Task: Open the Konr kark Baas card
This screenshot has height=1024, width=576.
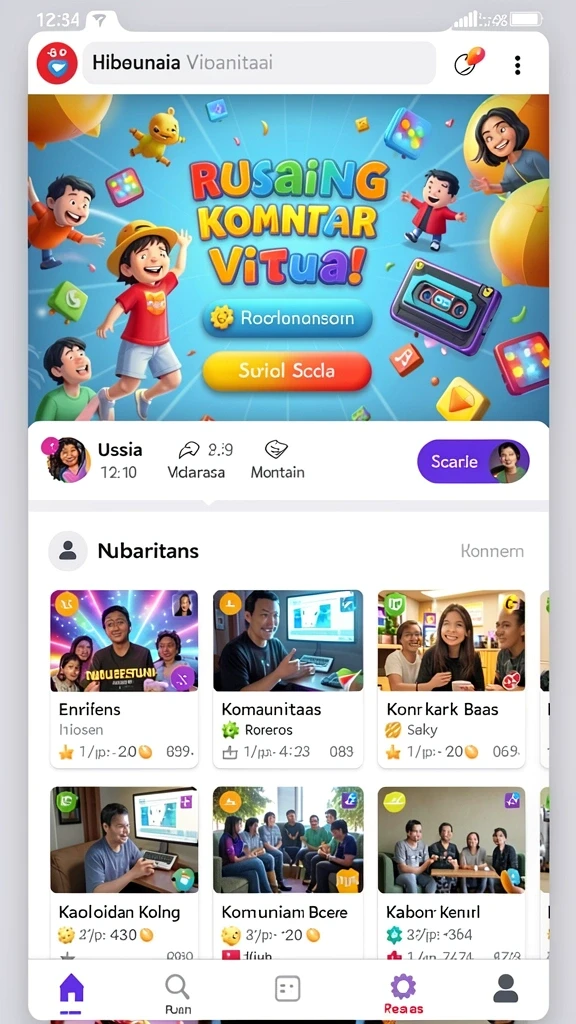Action: [451, 679]
